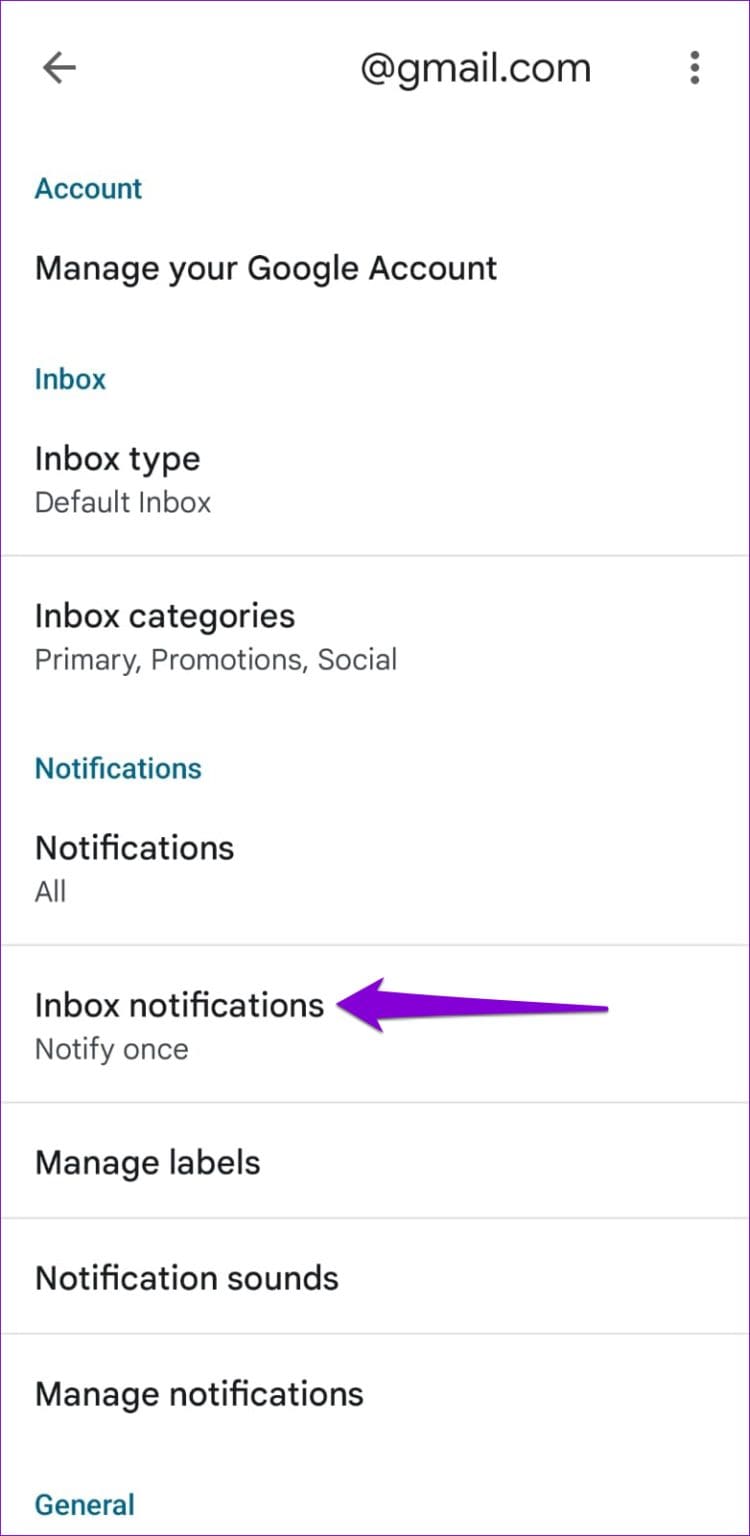Tap the All notifications value
The image size is (750, 1536).
pyautogui.click(x=50, y=891)
